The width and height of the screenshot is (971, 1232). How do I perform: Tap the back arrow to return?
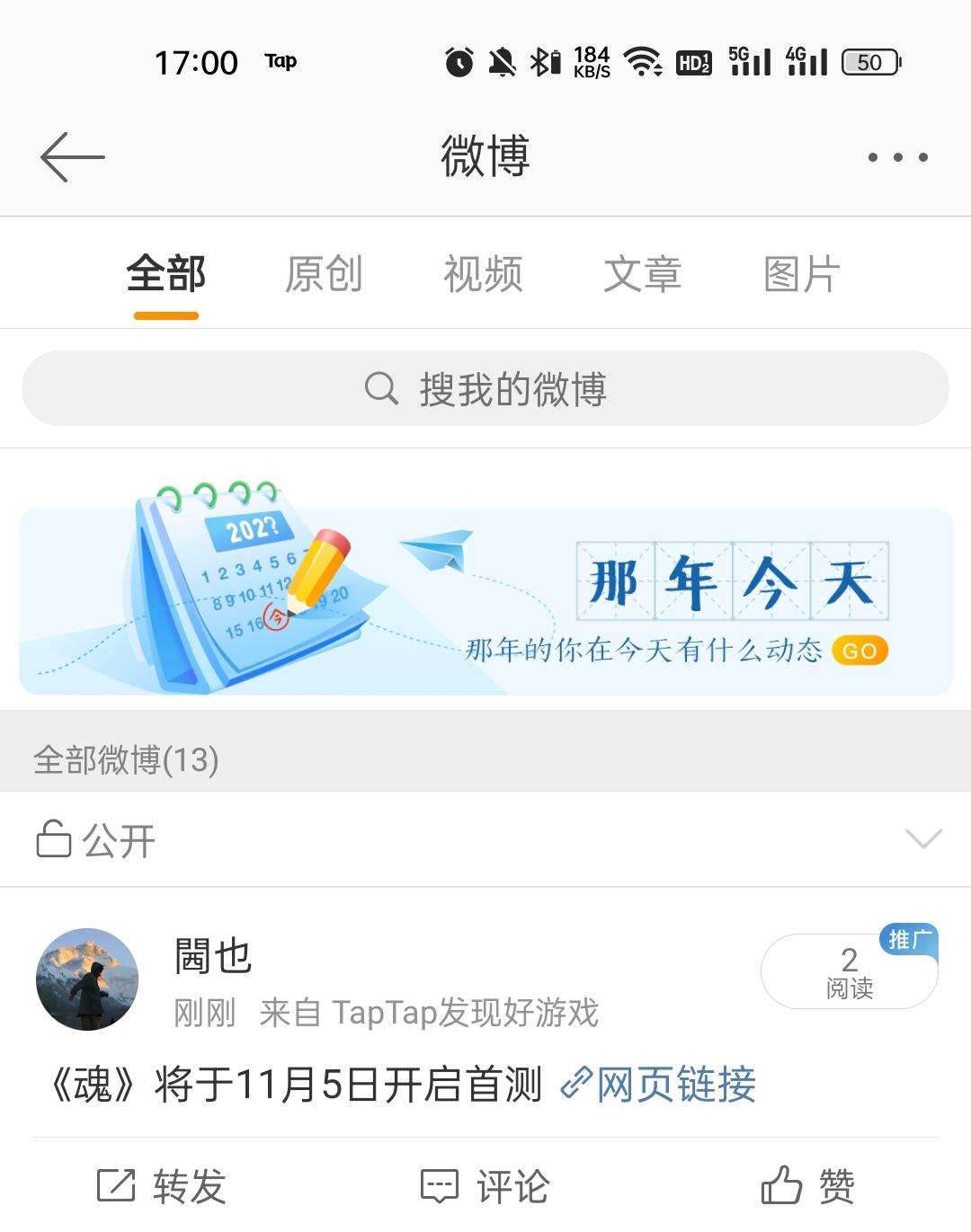pos(72,155)
